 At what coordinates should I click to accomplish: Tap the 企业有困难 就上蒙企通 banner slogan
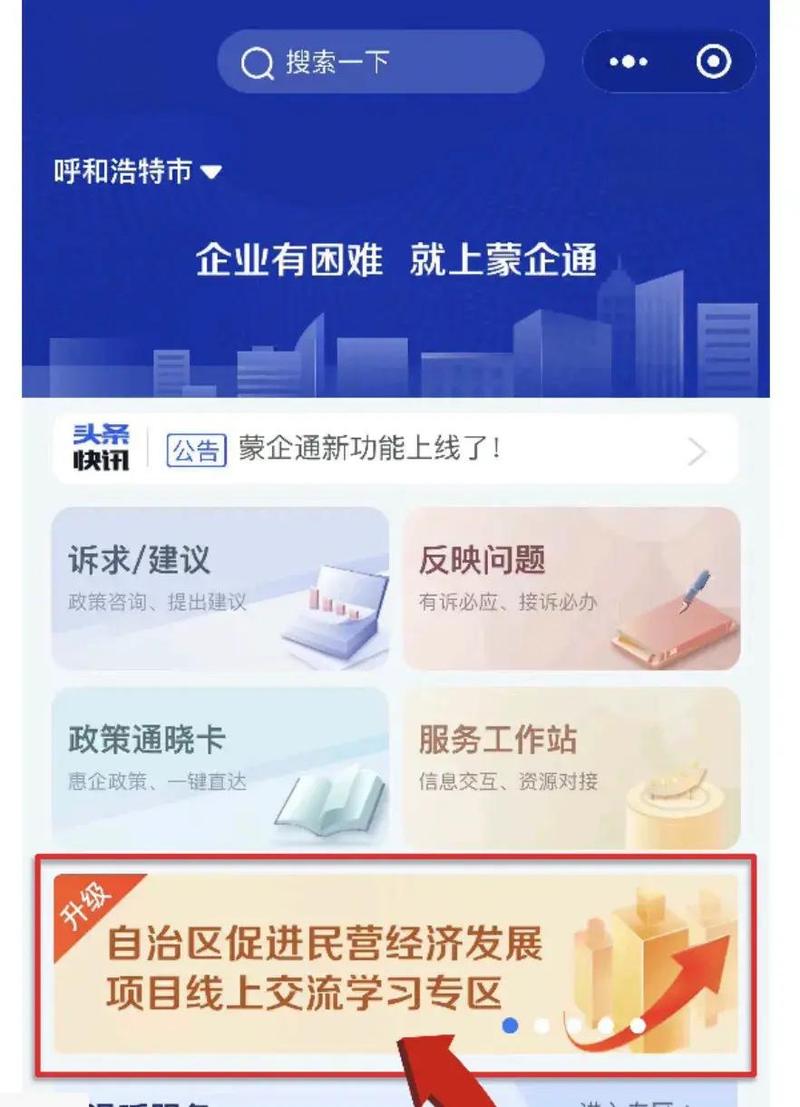tap(400, 260)
